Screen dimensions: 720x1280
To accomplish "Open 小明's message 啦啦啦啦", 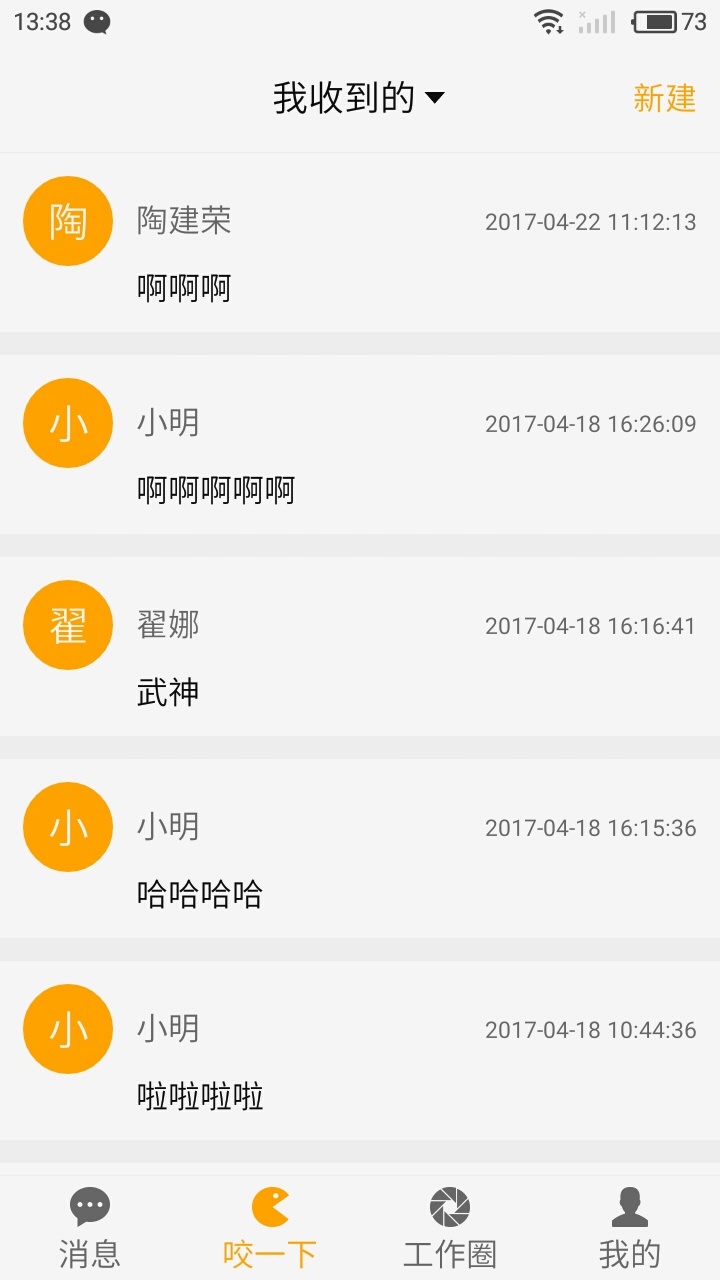I will [x=360, y=1051].
